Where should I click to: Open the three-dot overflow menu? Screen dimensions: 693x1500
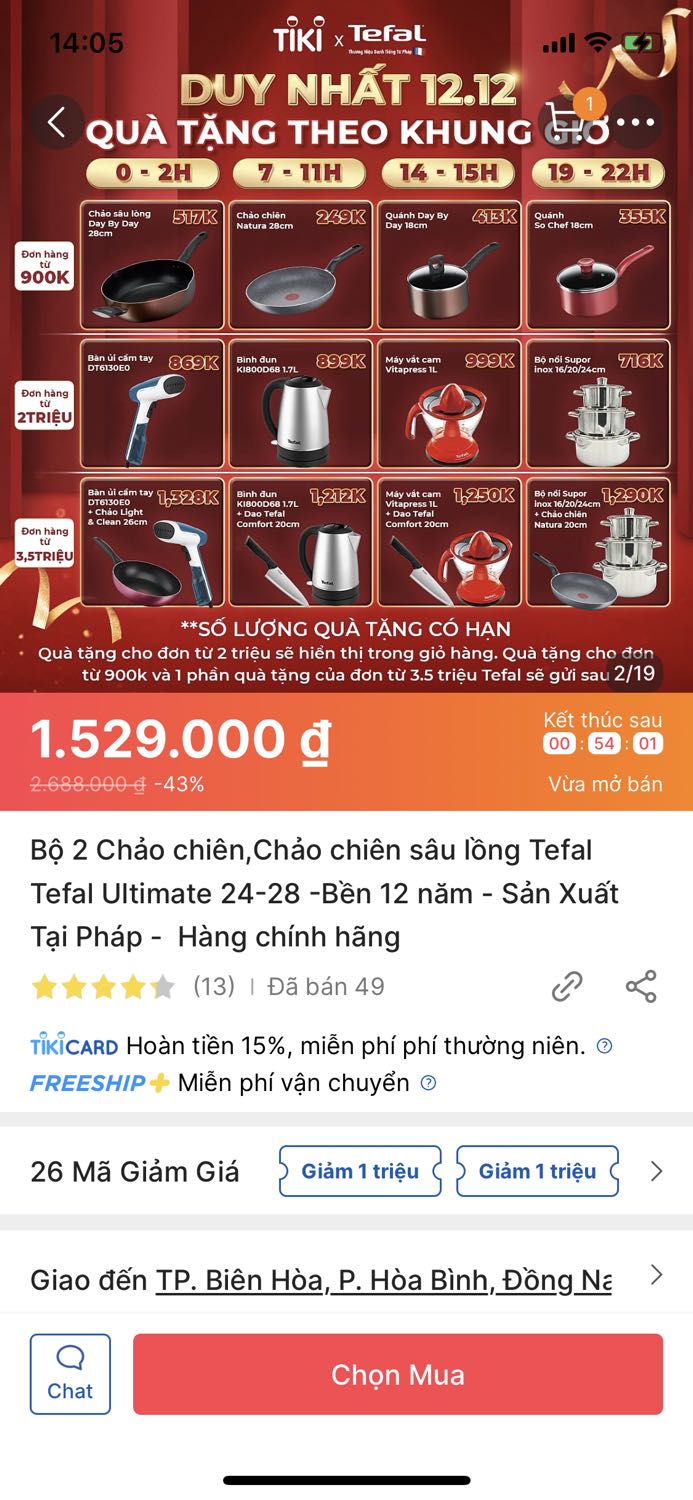(636, 123)
